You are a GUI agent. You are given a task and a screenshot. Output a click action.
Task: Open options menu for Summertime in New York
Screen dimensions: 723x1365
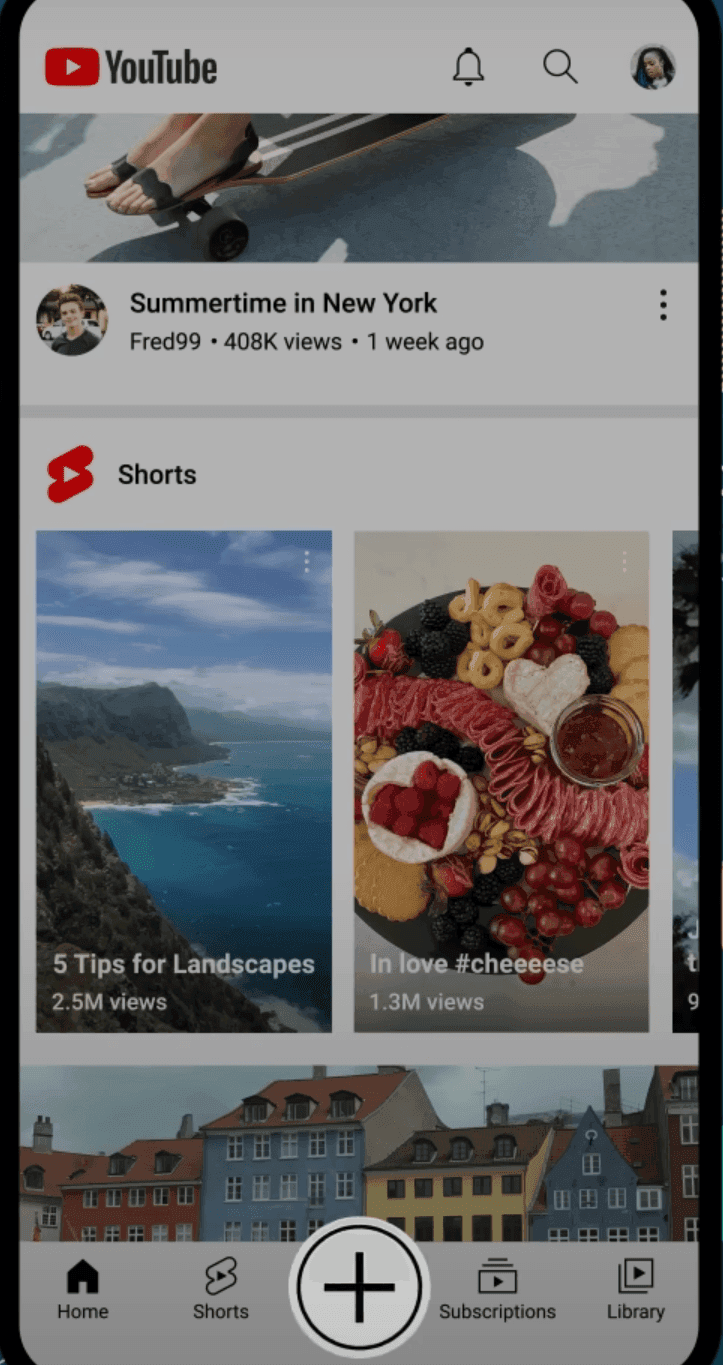tap(663, 305)
